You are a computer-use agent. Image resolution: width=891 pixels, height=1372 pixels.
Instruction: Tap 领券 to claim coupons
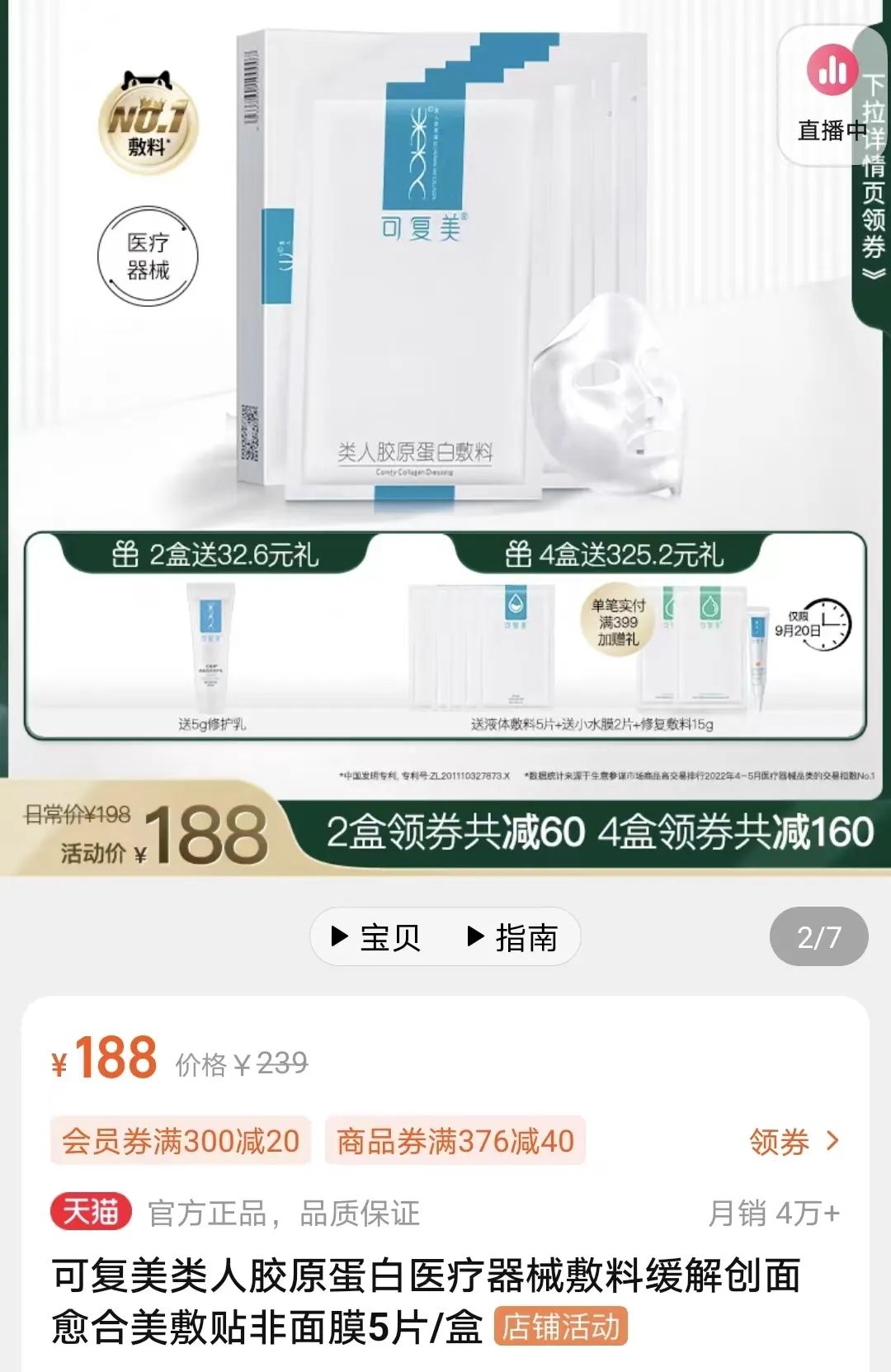click(793, 1142)
